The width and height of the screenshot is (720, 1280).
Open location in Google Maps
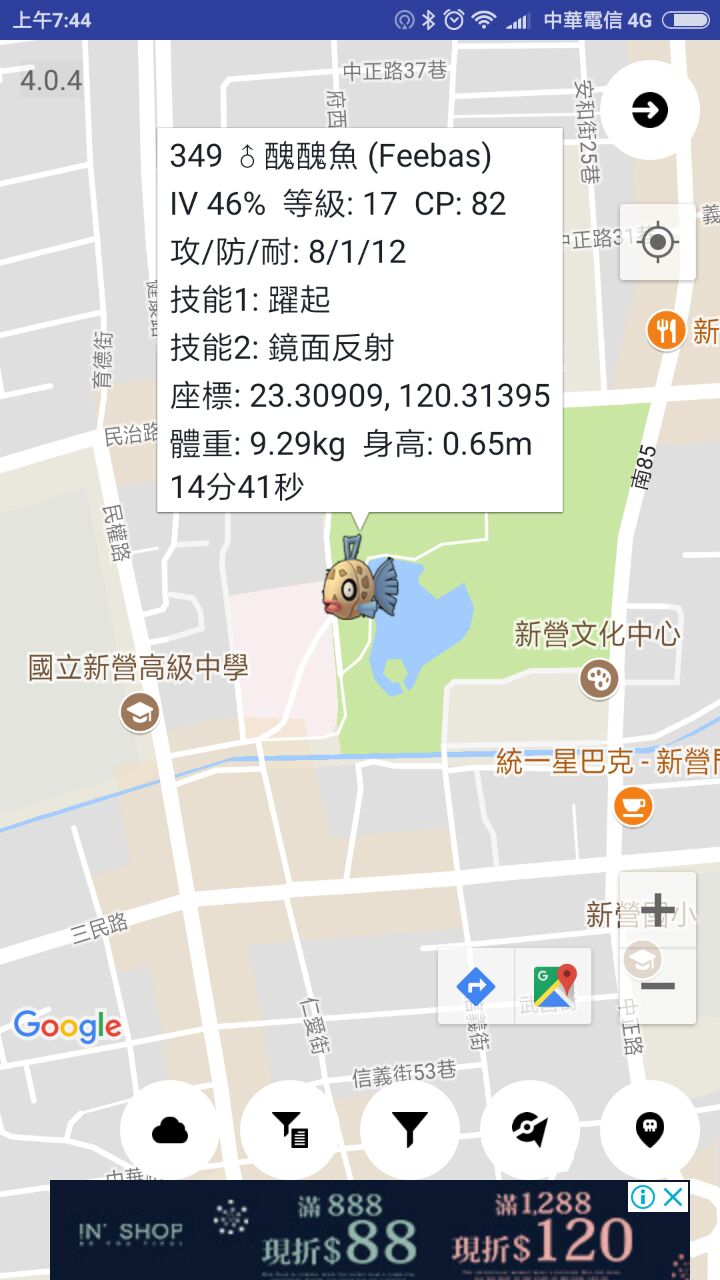[553, 987]
